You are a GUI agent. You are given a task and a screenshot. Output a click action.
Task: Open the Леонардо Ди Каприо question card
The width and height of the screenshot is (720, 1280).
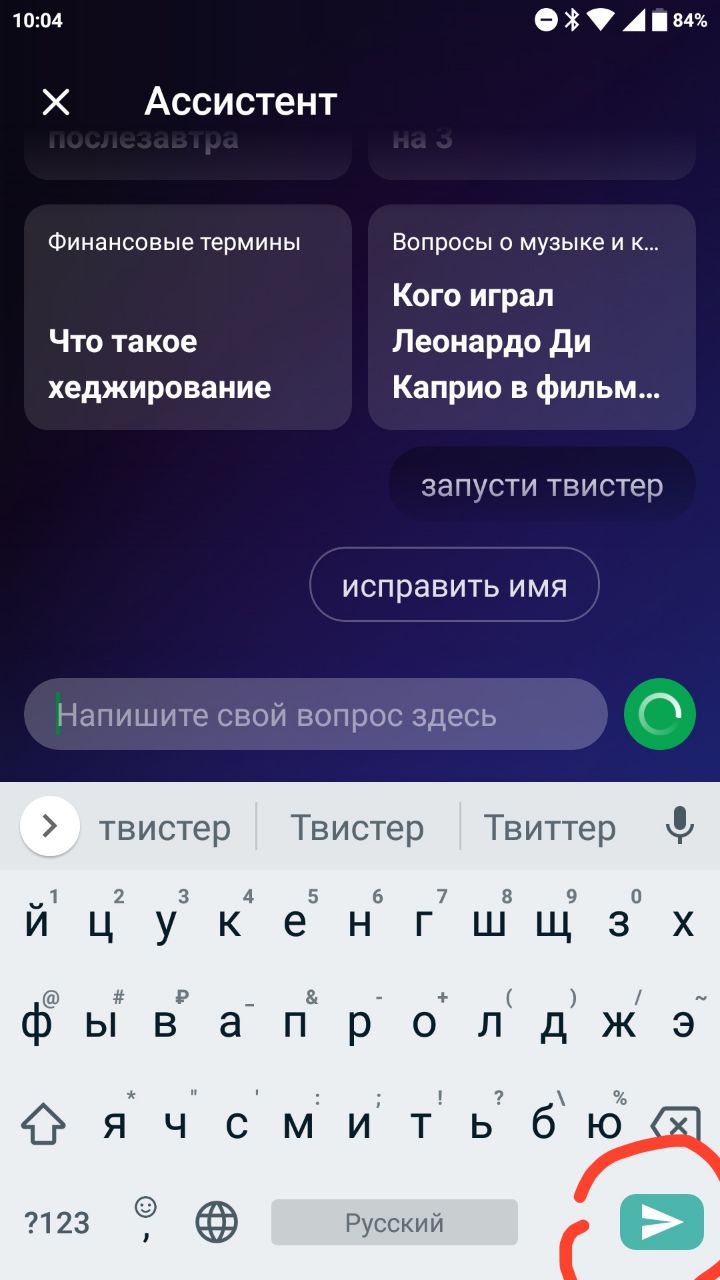click(x=531, y=318)
